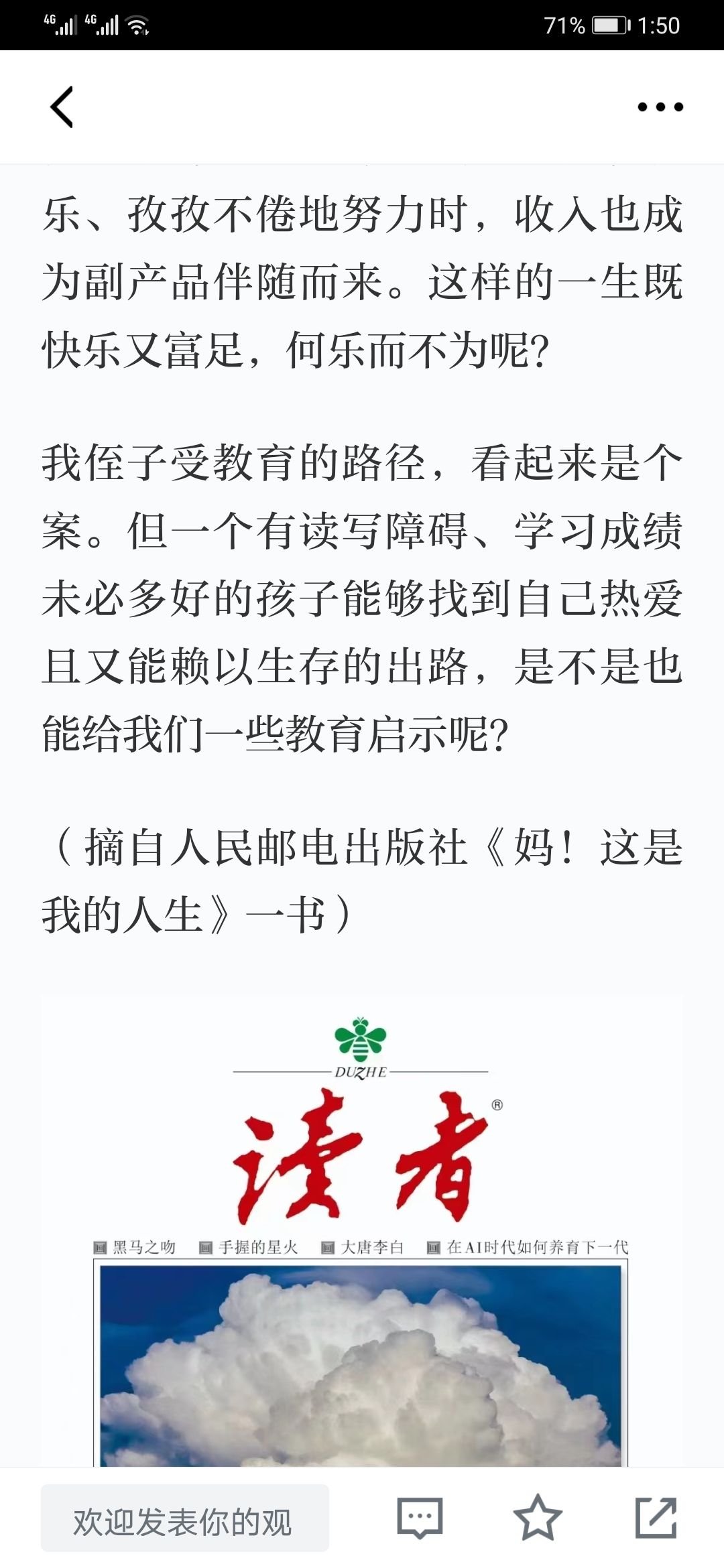This screenshot has height=1568, width=724.
Task: Share the article via share icon
Action: (656, 1518)
